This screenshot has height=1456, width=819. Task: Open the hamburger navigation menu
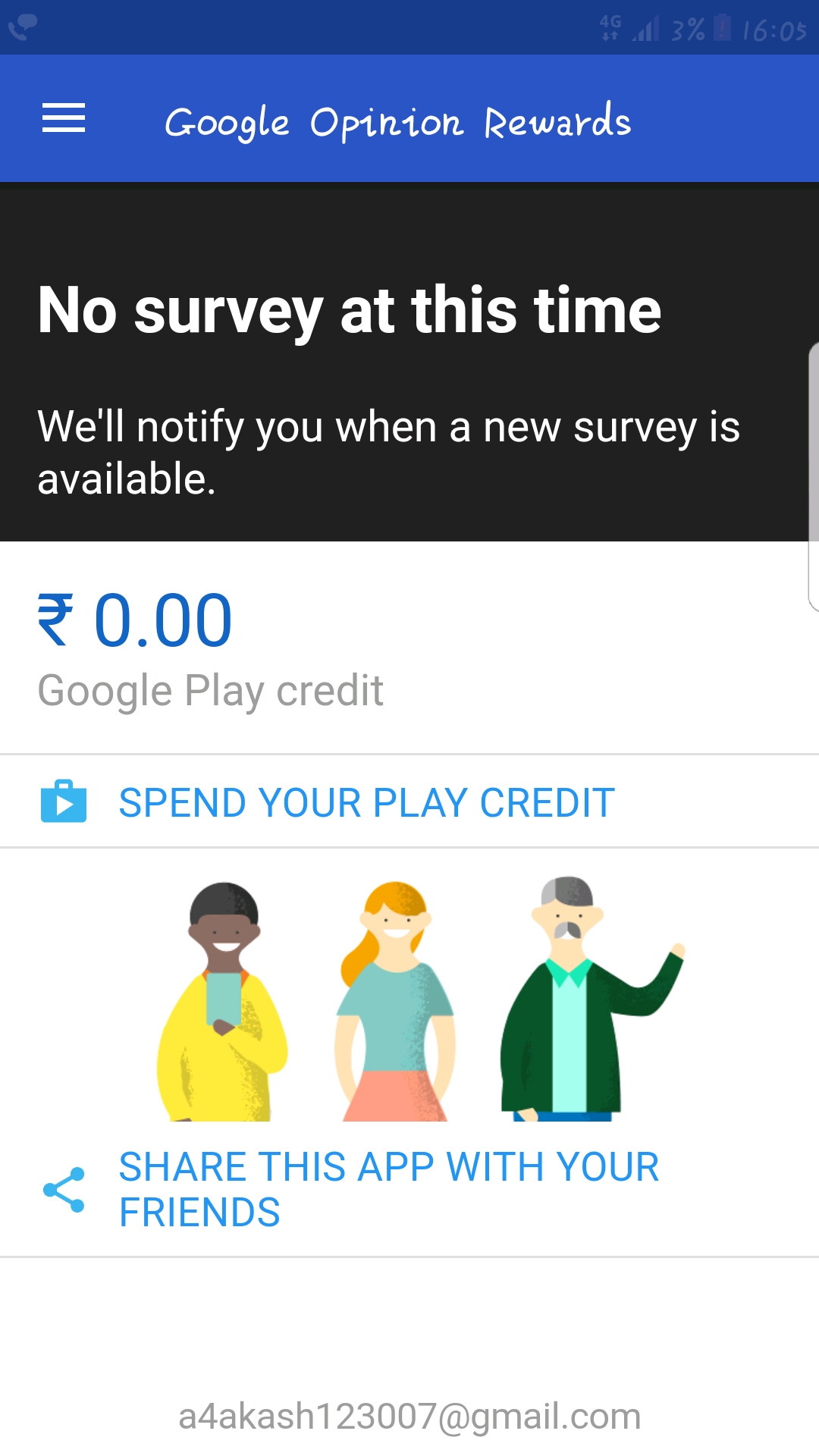click(64, 118)
